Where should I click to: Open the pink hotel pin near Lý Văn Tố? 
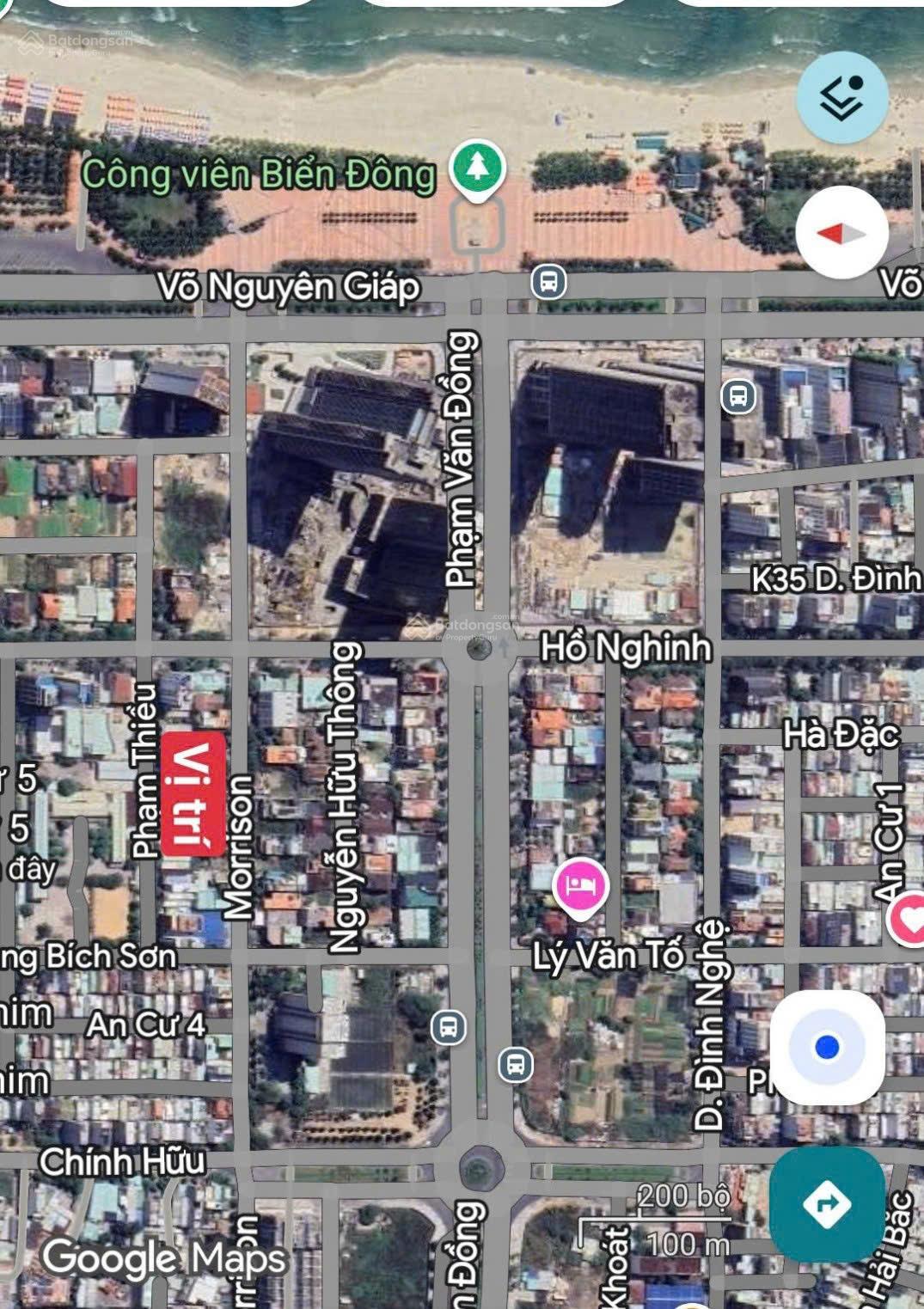pos(582,885)
